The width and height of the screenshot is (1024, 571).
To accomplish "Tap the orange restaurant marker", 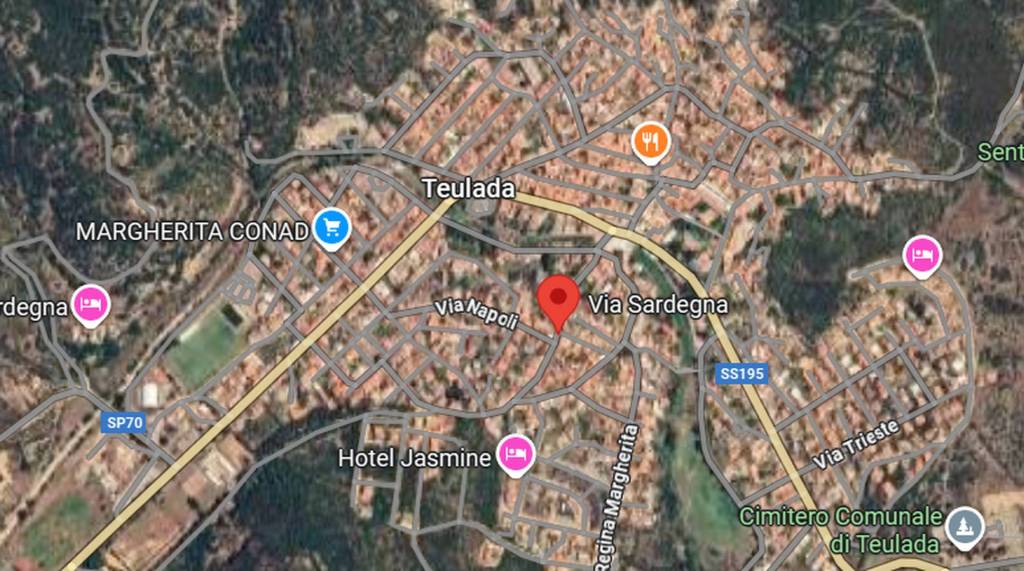I will 651,141.
